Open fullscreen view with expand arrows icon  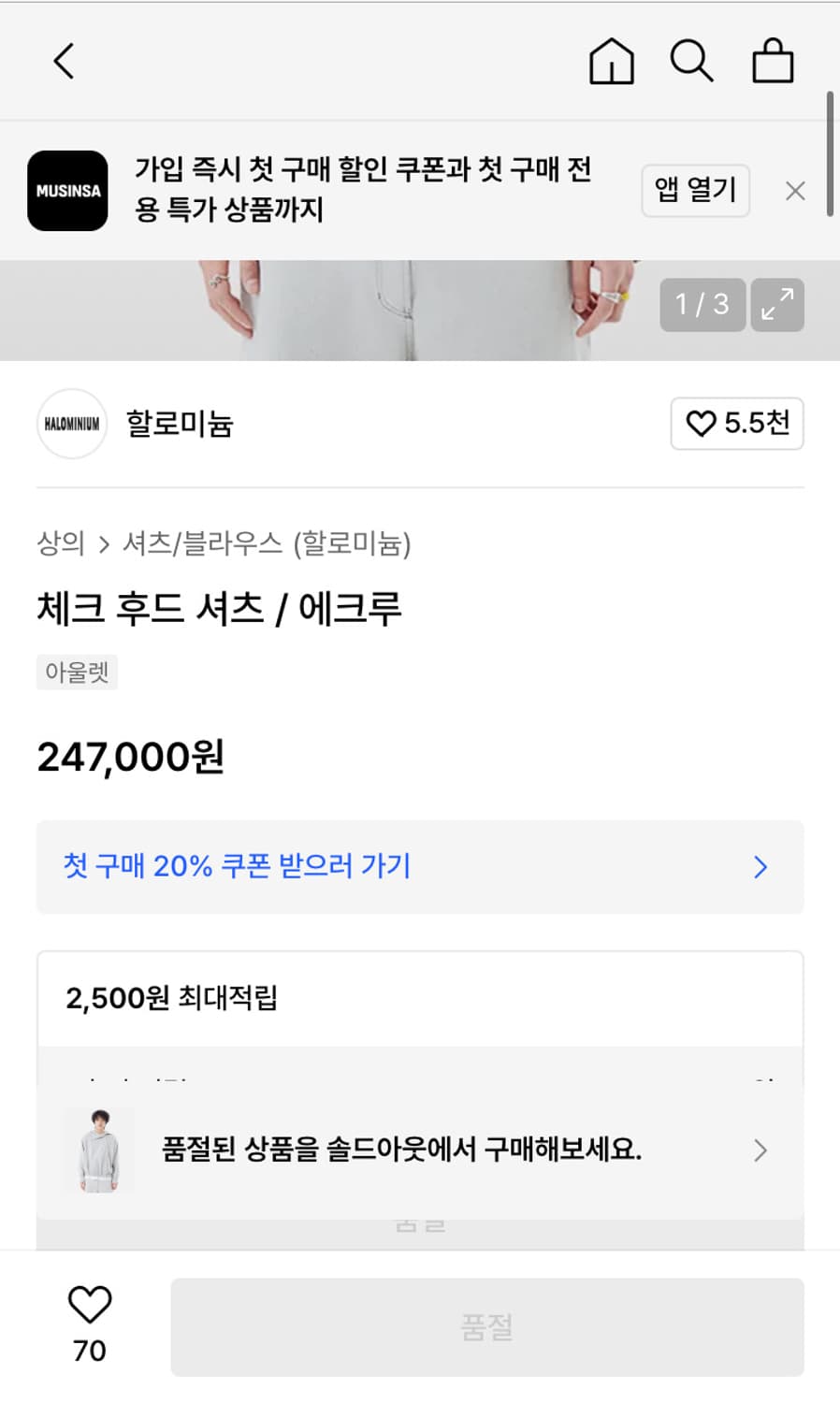tap(777, 305)
